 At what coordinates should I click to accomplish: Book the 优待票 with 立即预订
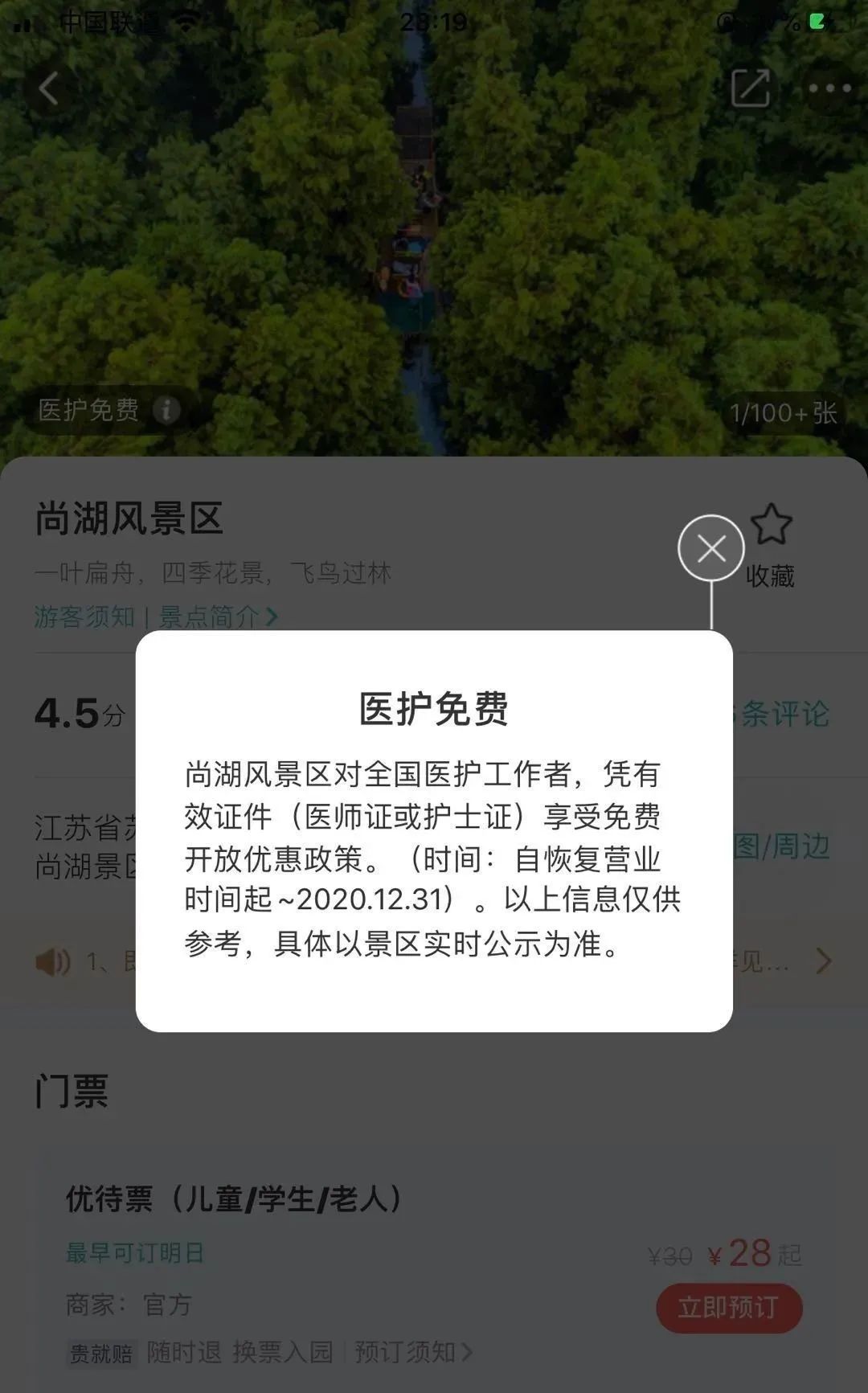pos(729,1308)
